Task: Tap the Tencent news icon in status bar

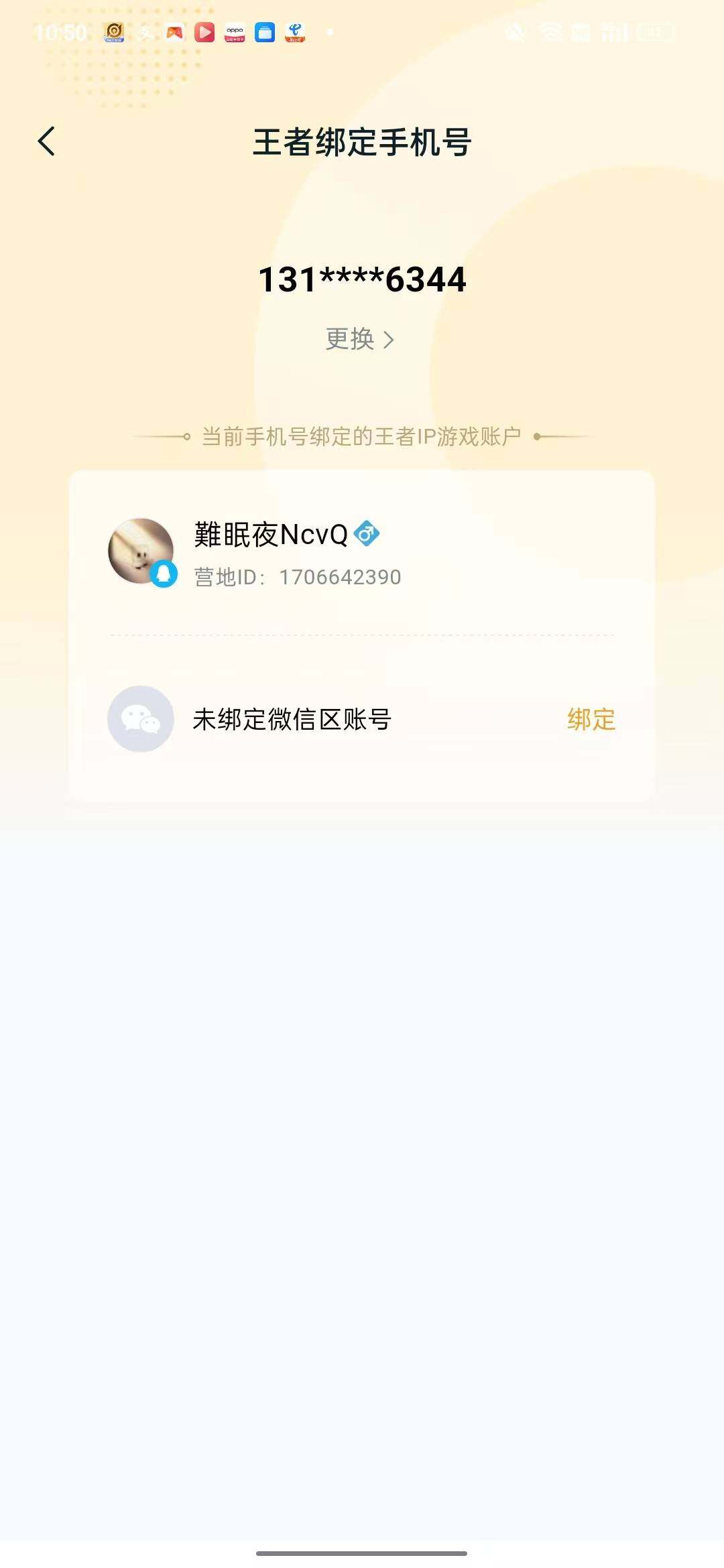Action: coord(176,32)
